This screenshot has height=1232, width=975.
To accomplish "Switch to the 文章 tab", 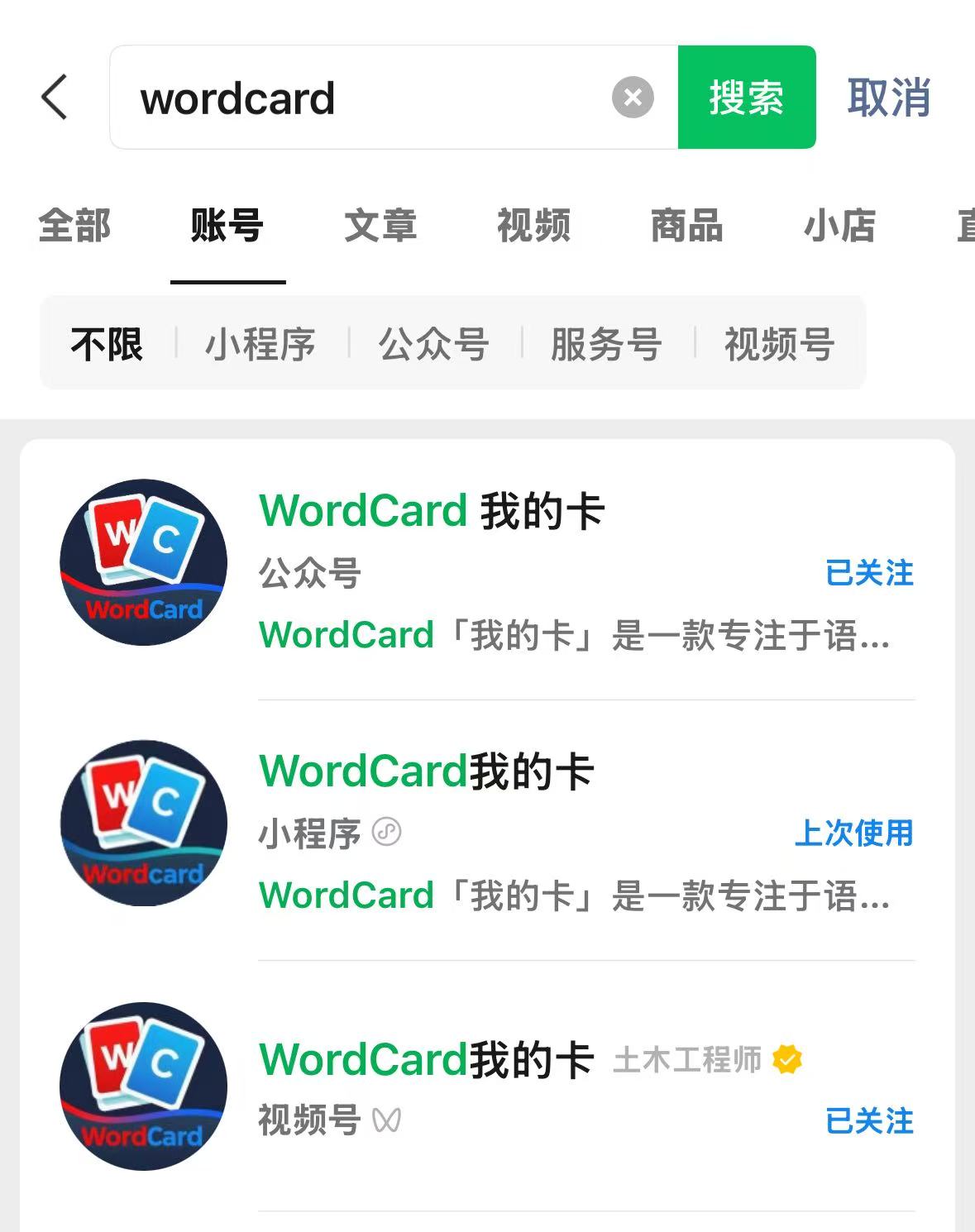I will [380, 226].
